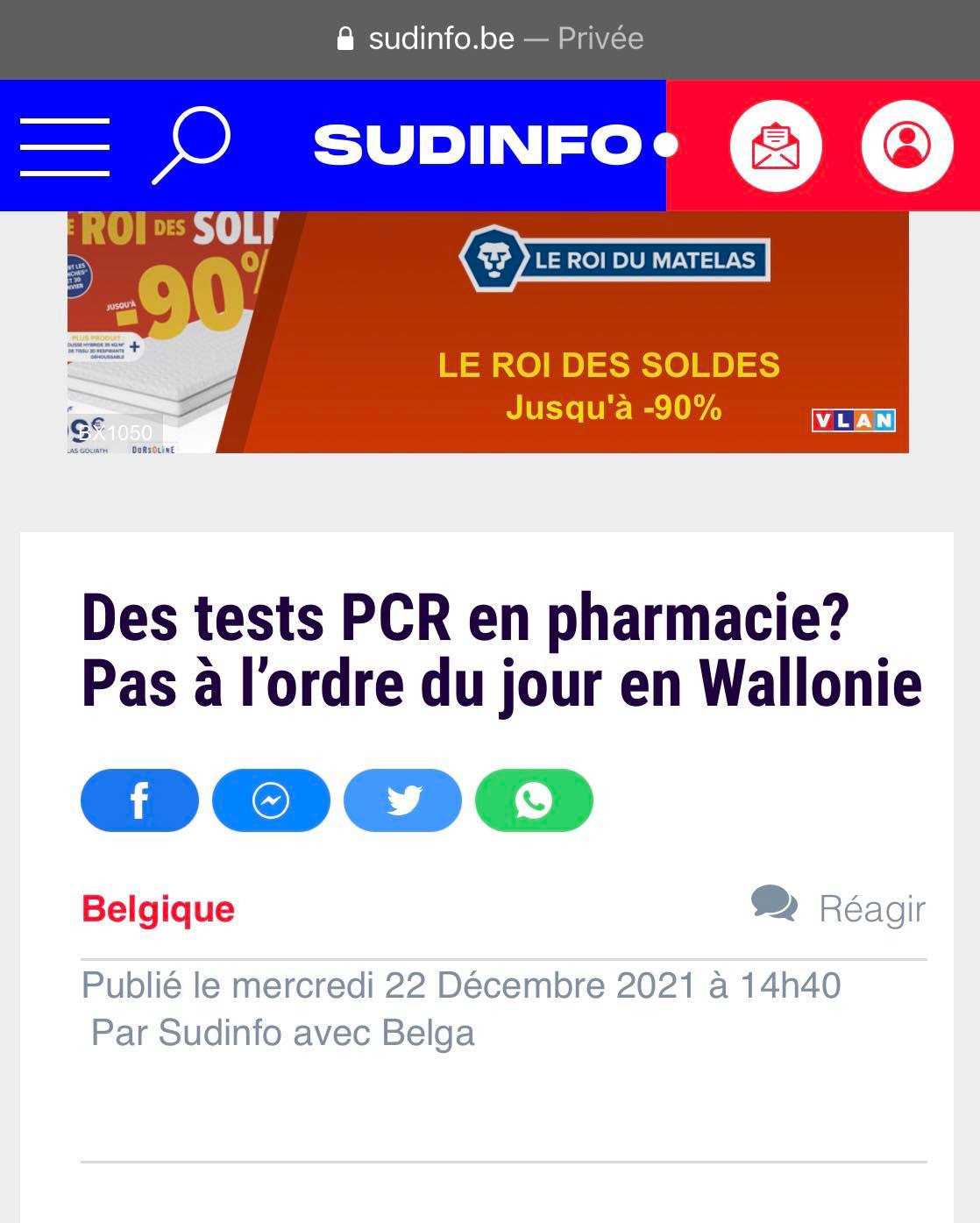The image size is (980, 1223).
Task: Share the article on Twitter
Action: 402,800
